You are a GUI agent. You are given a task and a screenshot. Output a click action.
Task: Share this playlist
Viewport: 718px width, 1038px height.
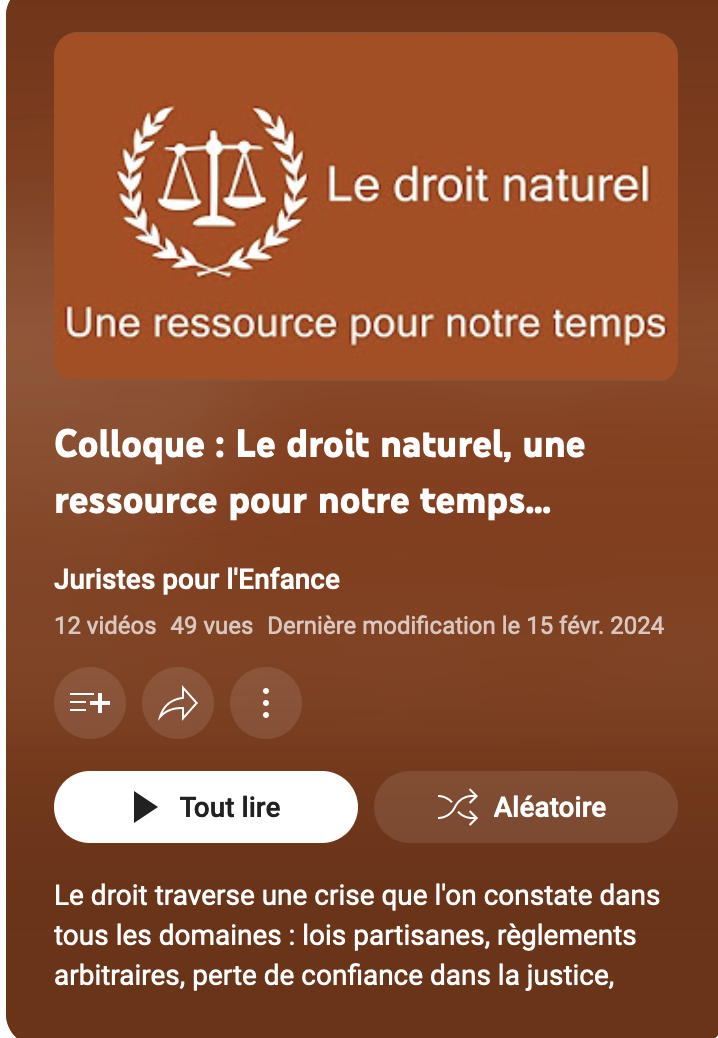tap(178, 703)
